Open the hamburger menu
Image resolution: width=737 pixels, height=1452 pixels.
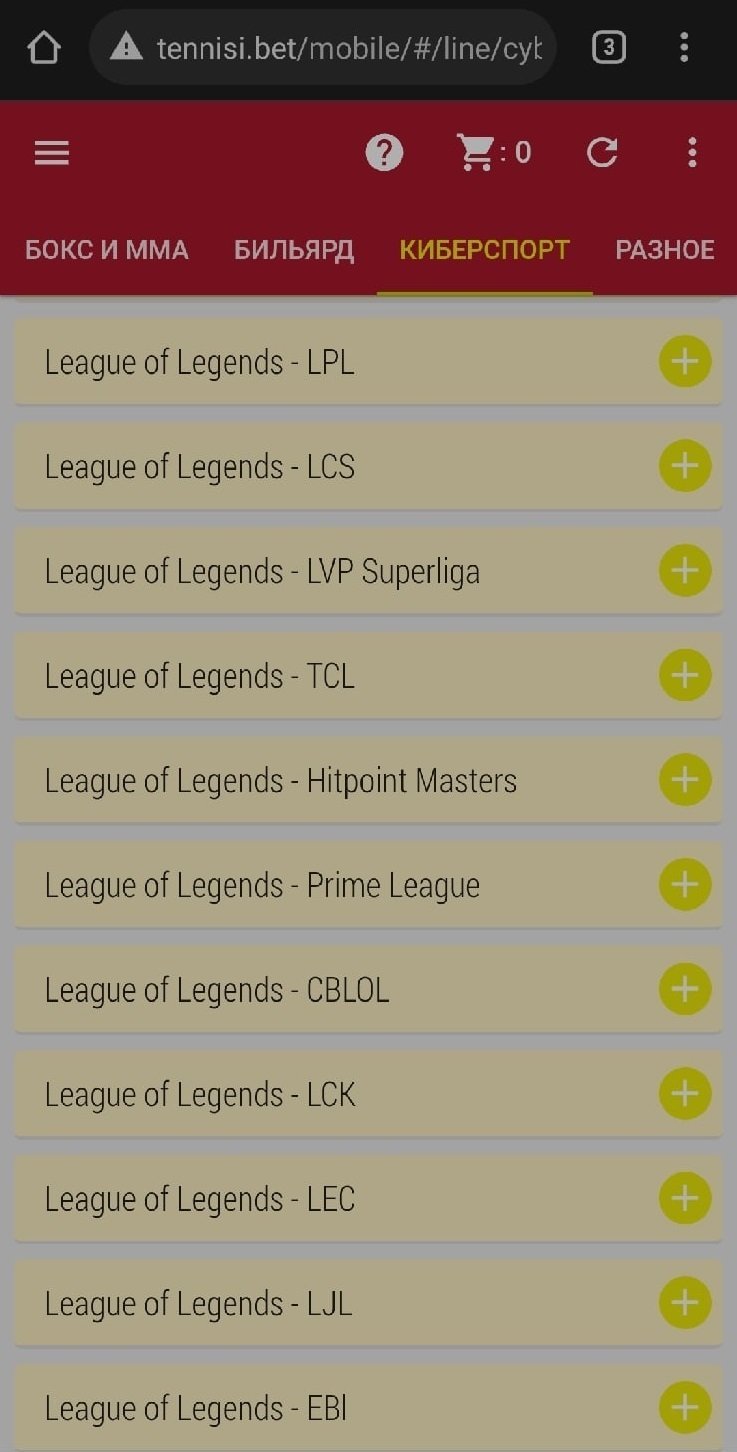[52, 153]
